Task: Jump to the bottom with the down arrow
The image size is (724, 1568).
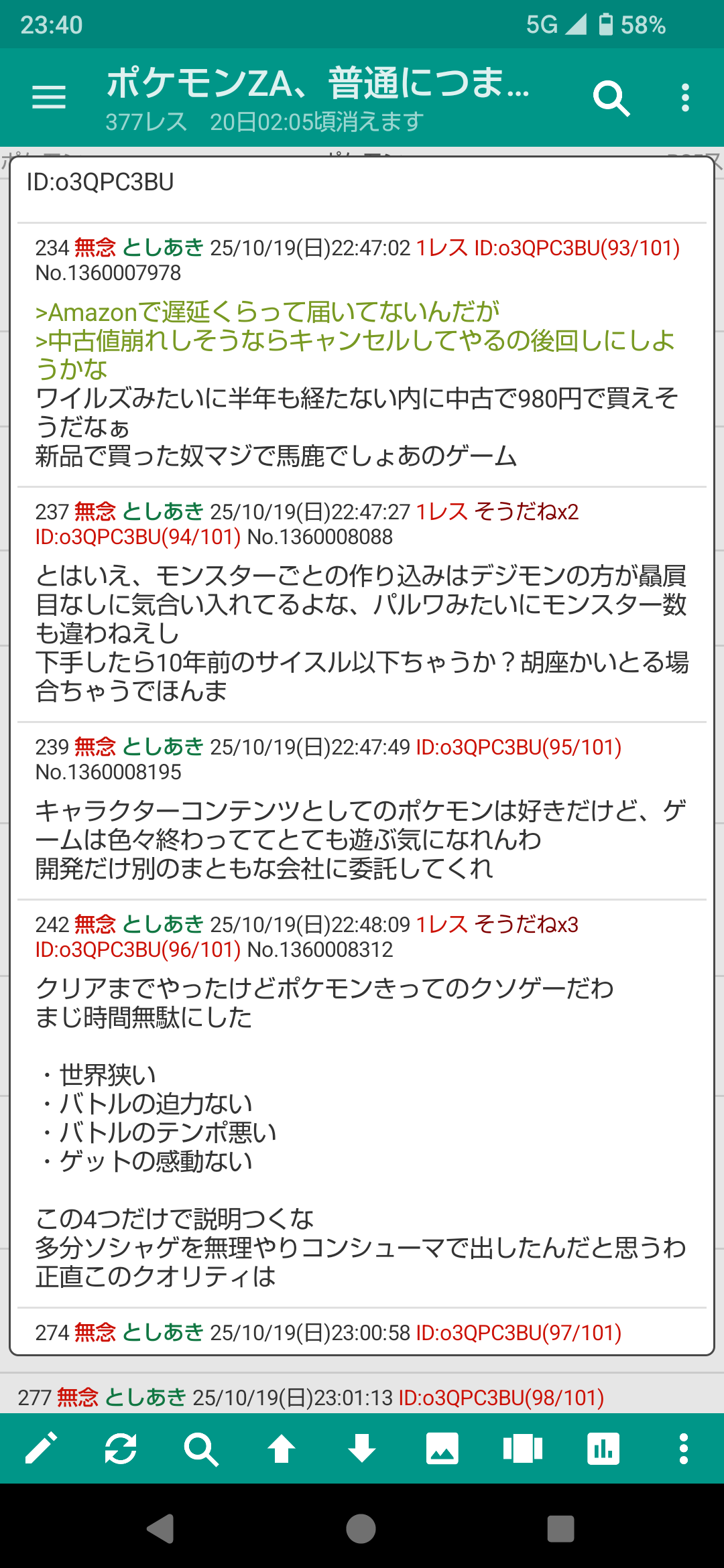Action: pos(362,1449)
